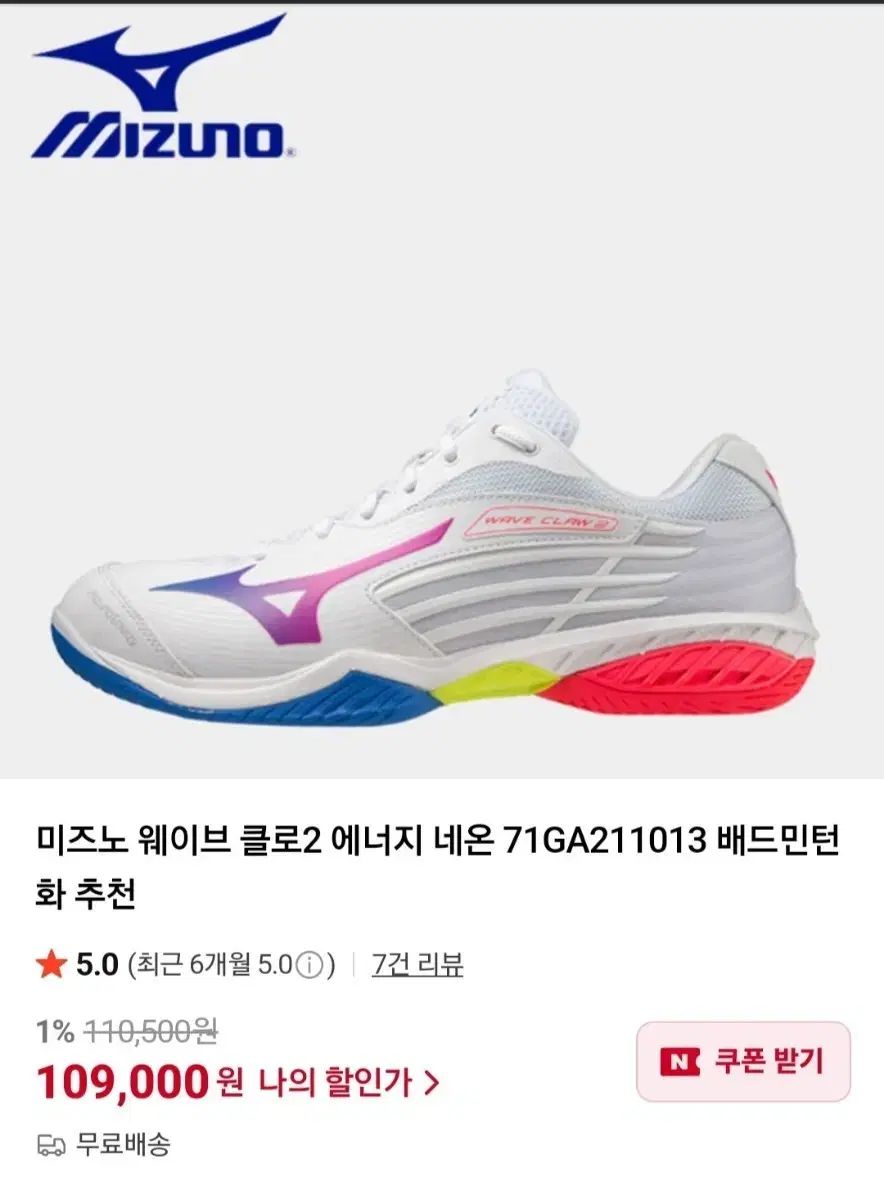Open the 7건 리뷰 reviews link

pyautogui.click(x=417, y=965)
